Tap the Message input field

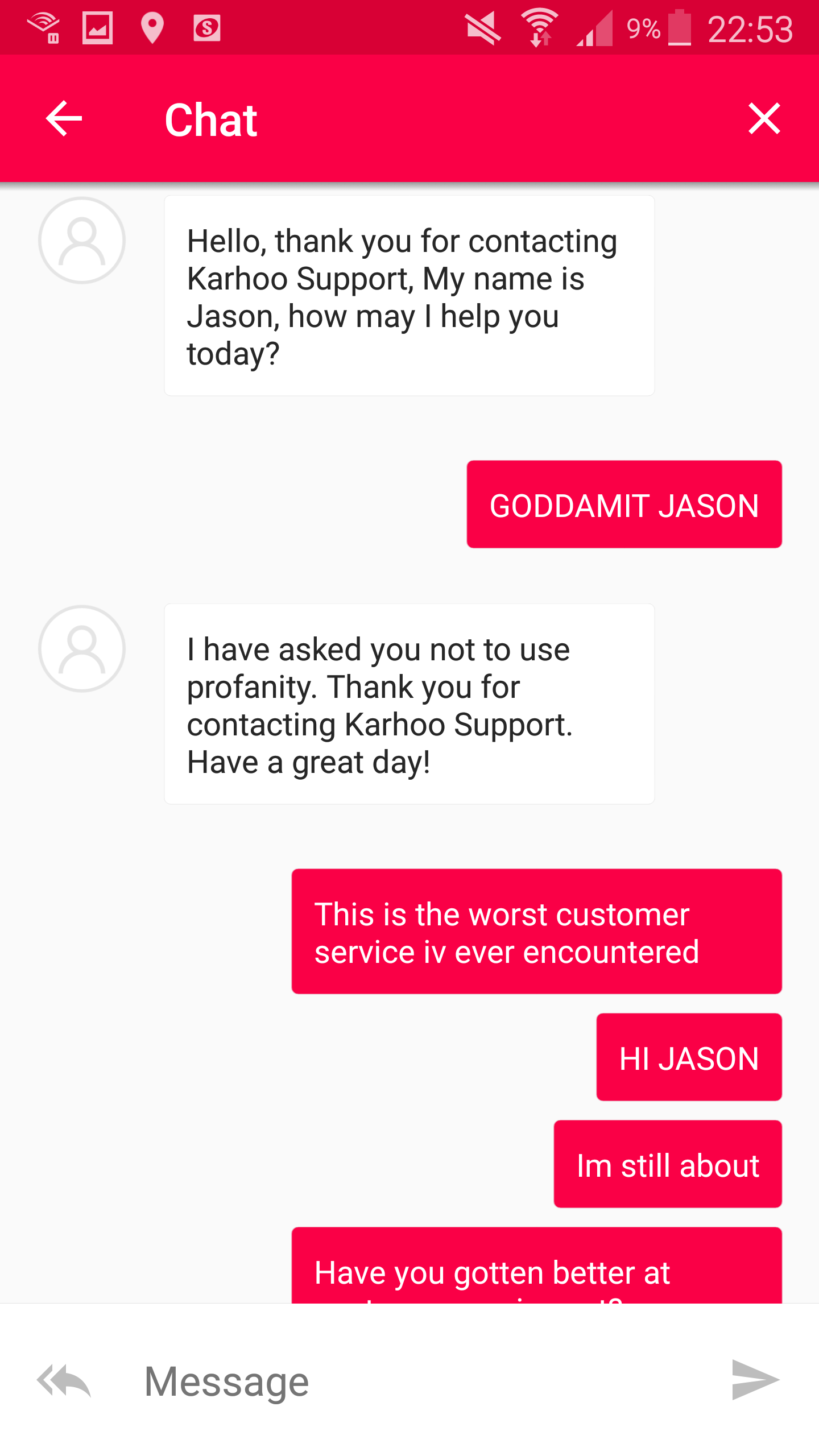(x=421, y=1380)
